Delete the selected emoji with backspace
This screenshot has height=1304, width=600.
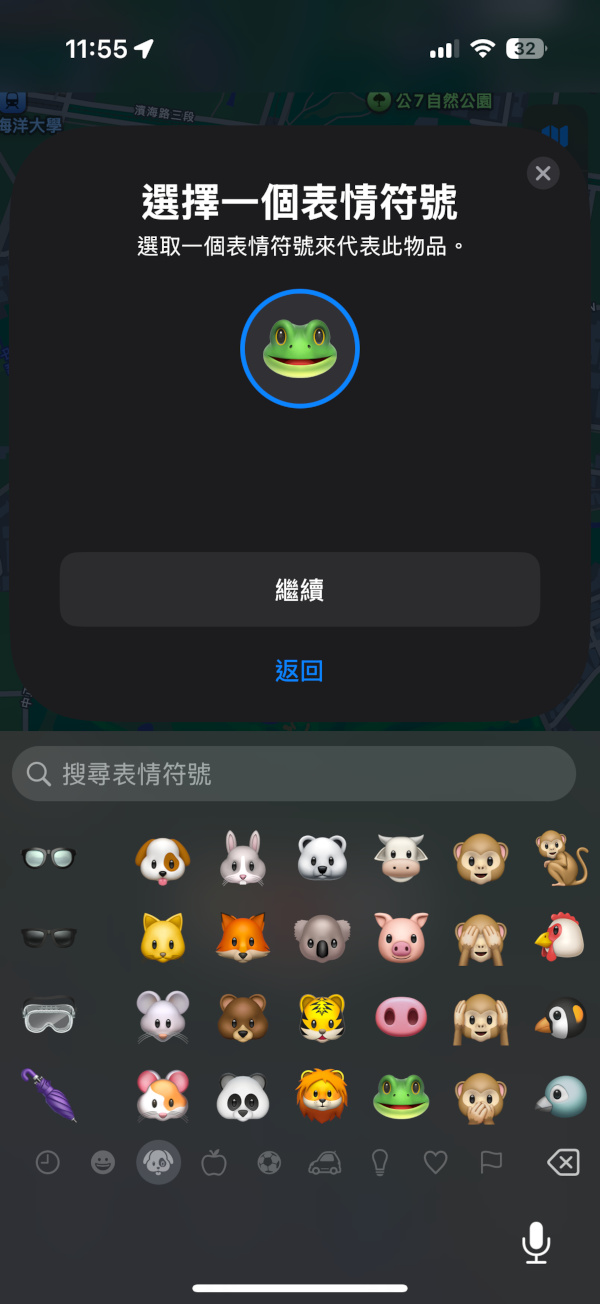[x=563, y=1162]
